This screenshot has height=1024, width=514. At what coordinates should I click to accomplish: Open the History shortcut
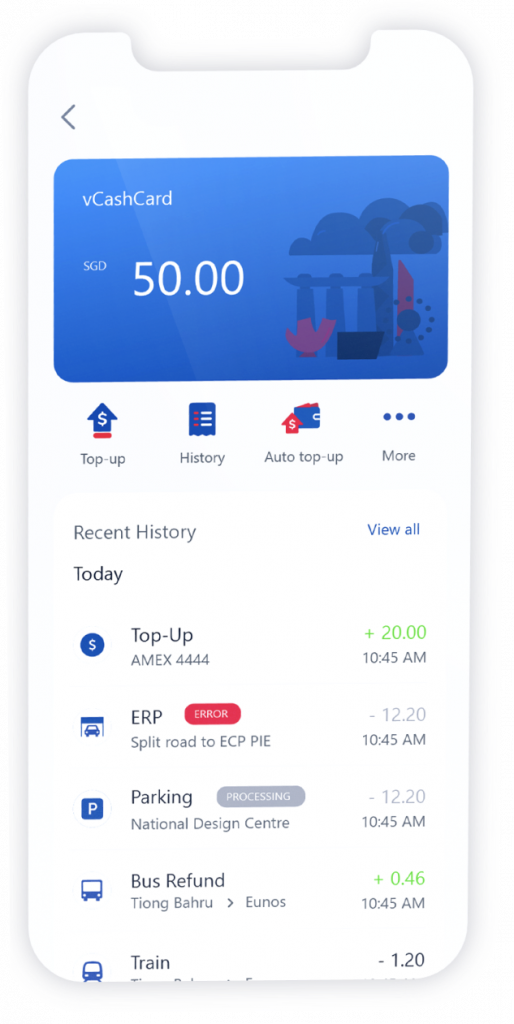pos(202,434)
